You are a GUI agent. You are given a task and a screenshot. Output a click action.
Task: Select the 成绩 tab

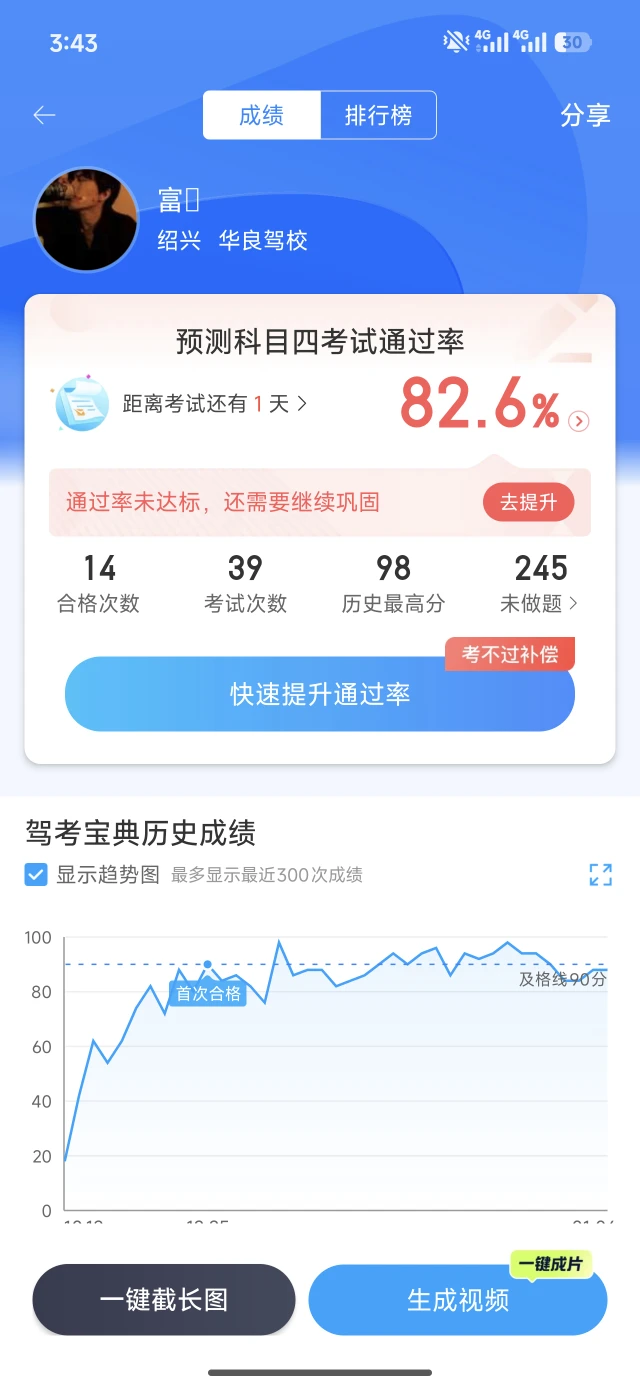click(x=261, y=115)
